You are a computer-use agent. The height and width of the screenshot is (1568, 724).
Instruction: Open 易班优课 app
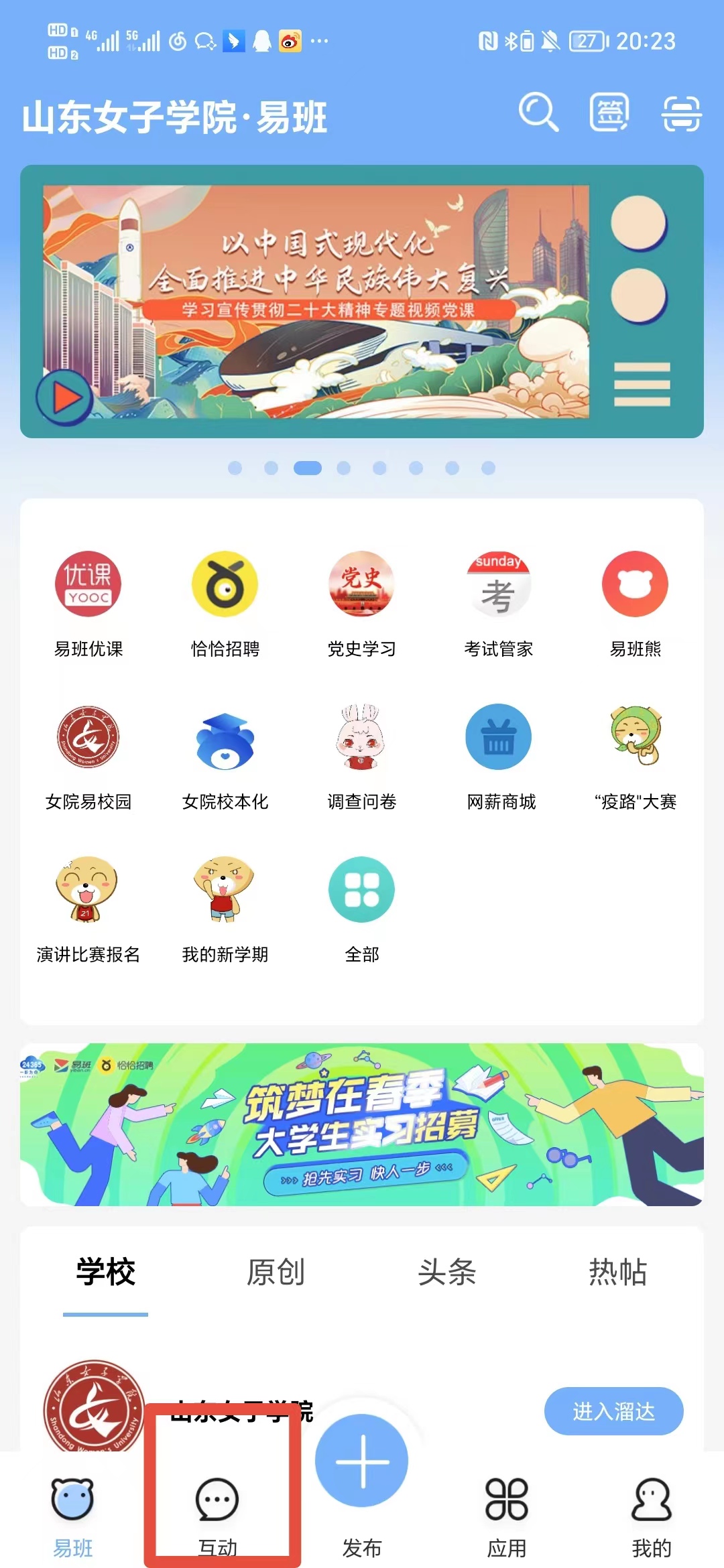(88, 601)
